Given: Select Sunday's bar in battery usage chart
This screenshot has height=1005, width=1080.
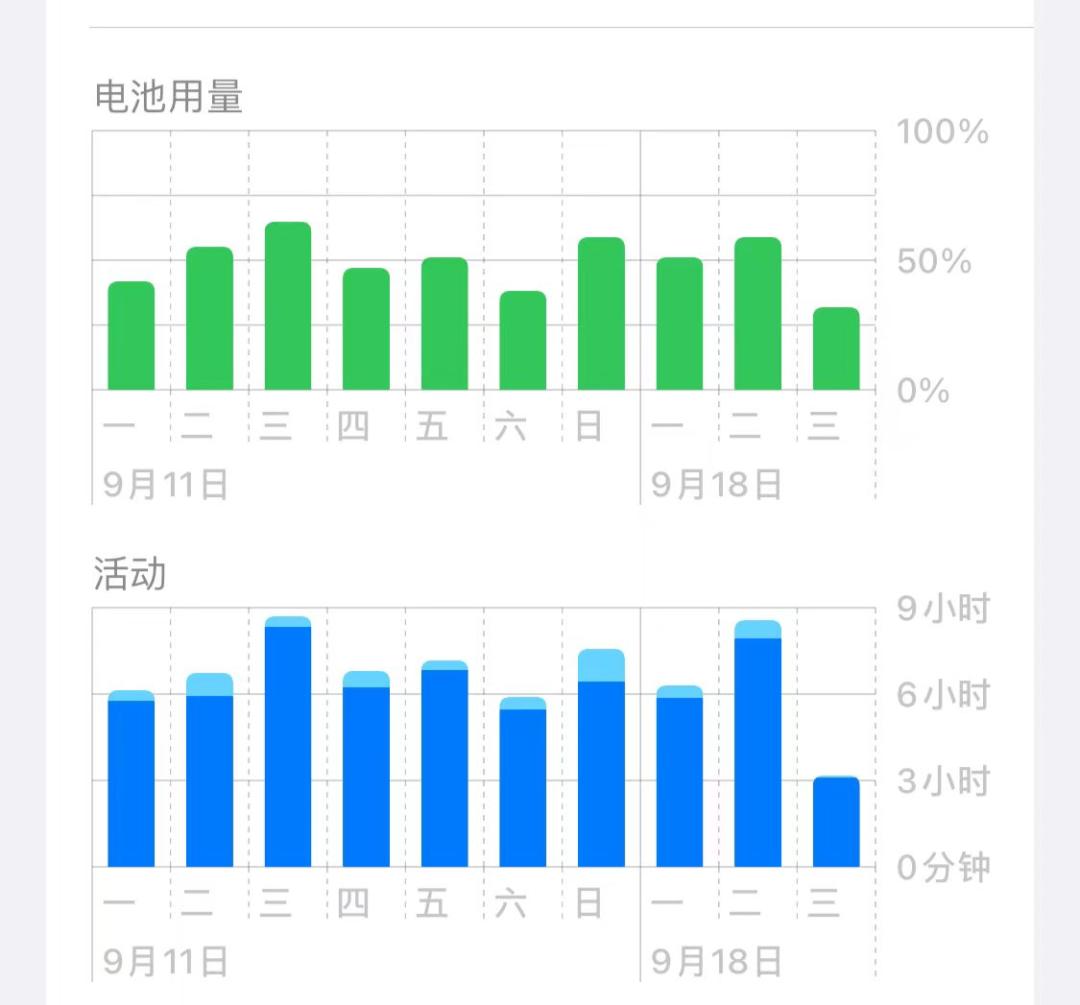Looking at the screenshot, I should click(x=601, y=314).
